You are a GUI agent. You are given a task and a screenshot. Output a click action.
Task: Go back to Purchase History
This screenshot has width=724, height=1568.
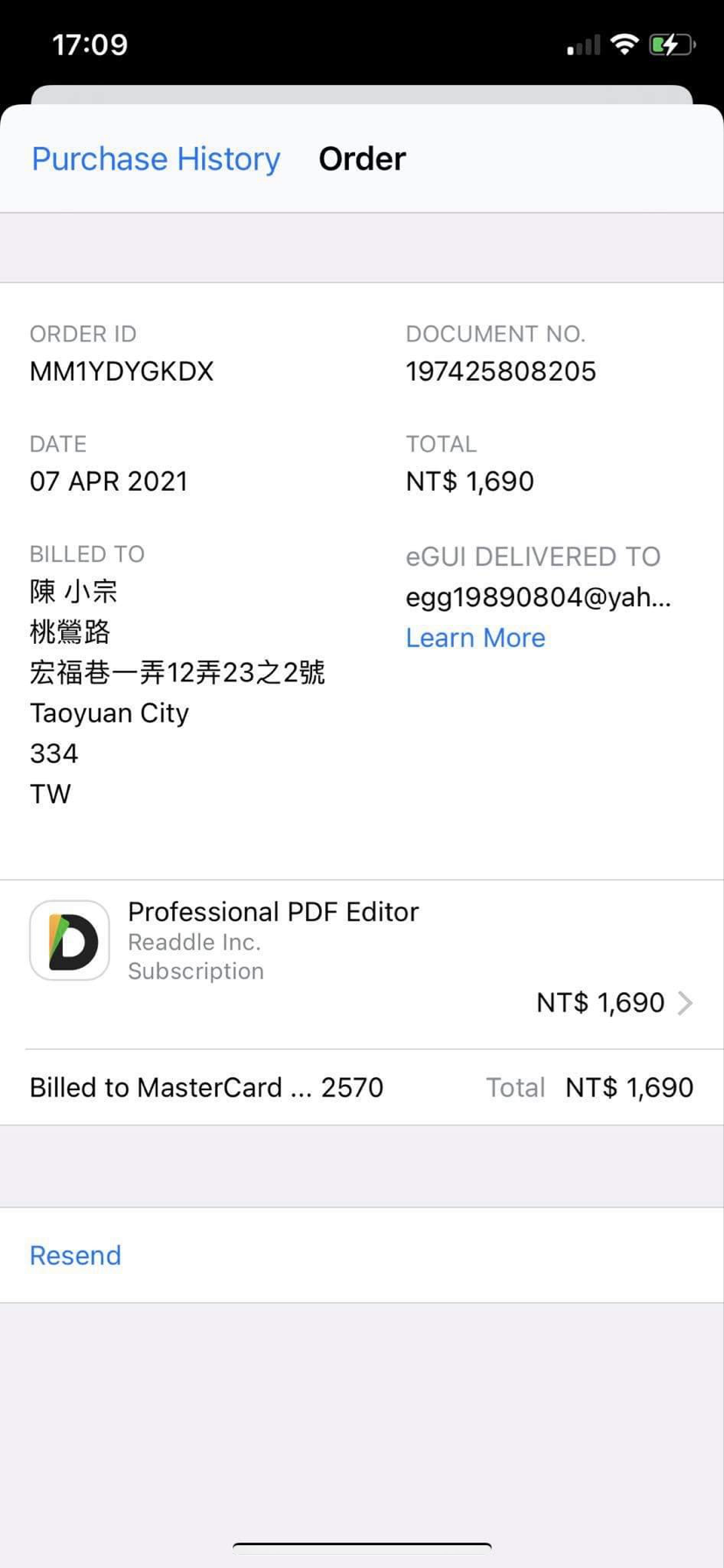click(x=156, y=159)
